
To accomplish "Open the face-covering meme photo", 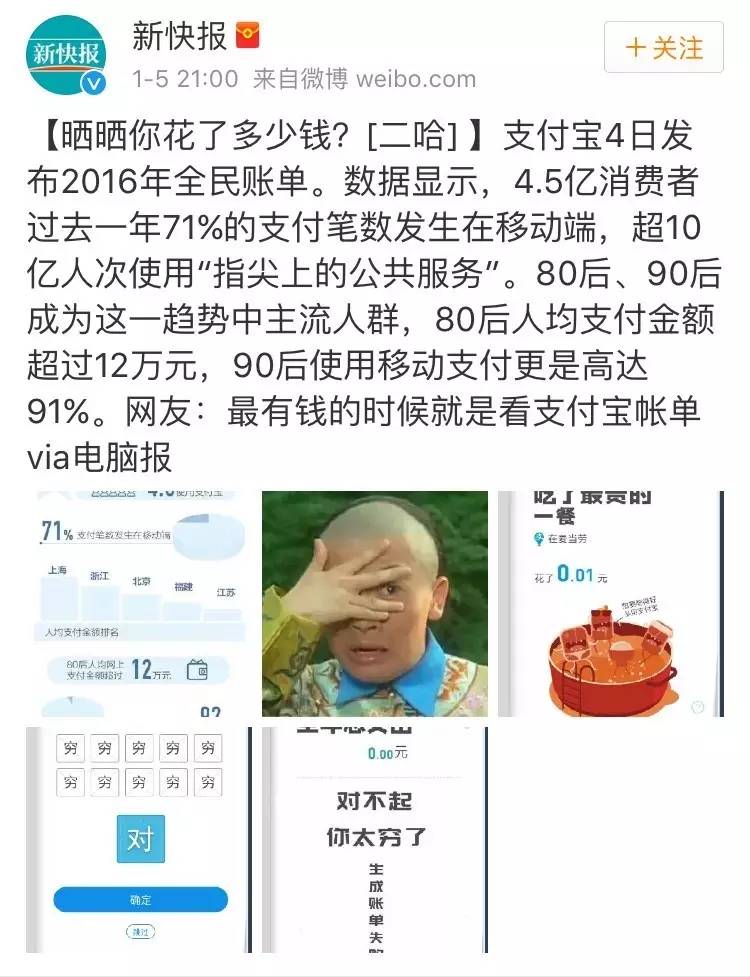I will [x=375, y=604].
